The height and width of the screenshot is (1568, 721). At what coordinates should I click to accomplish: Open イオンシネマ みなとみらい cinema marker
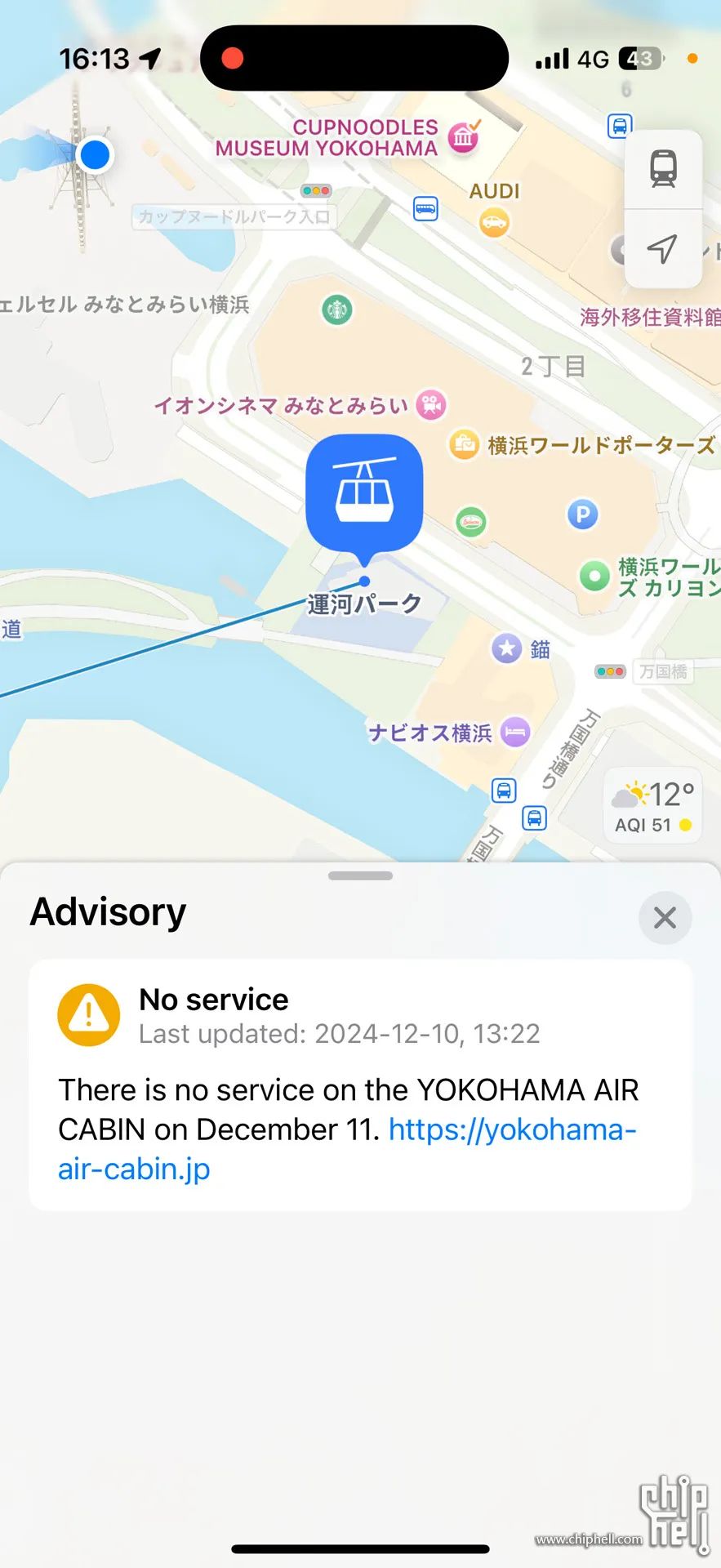(x=430, y=404)
